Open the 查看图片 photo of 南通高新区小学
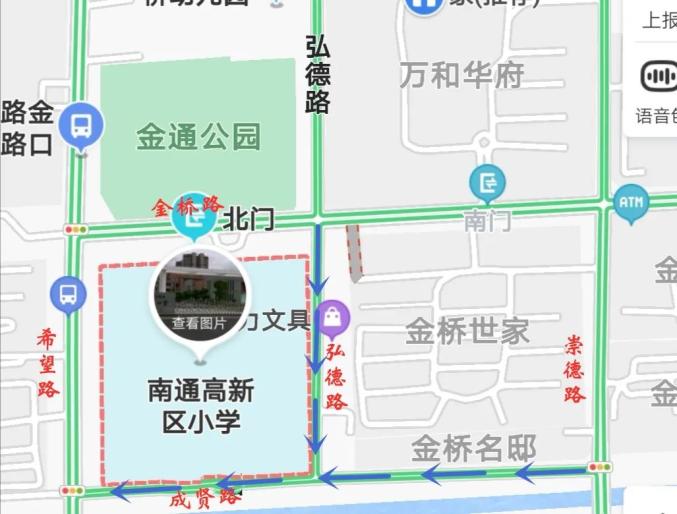This screenshot has width=677, height=514. click(199, 296)
